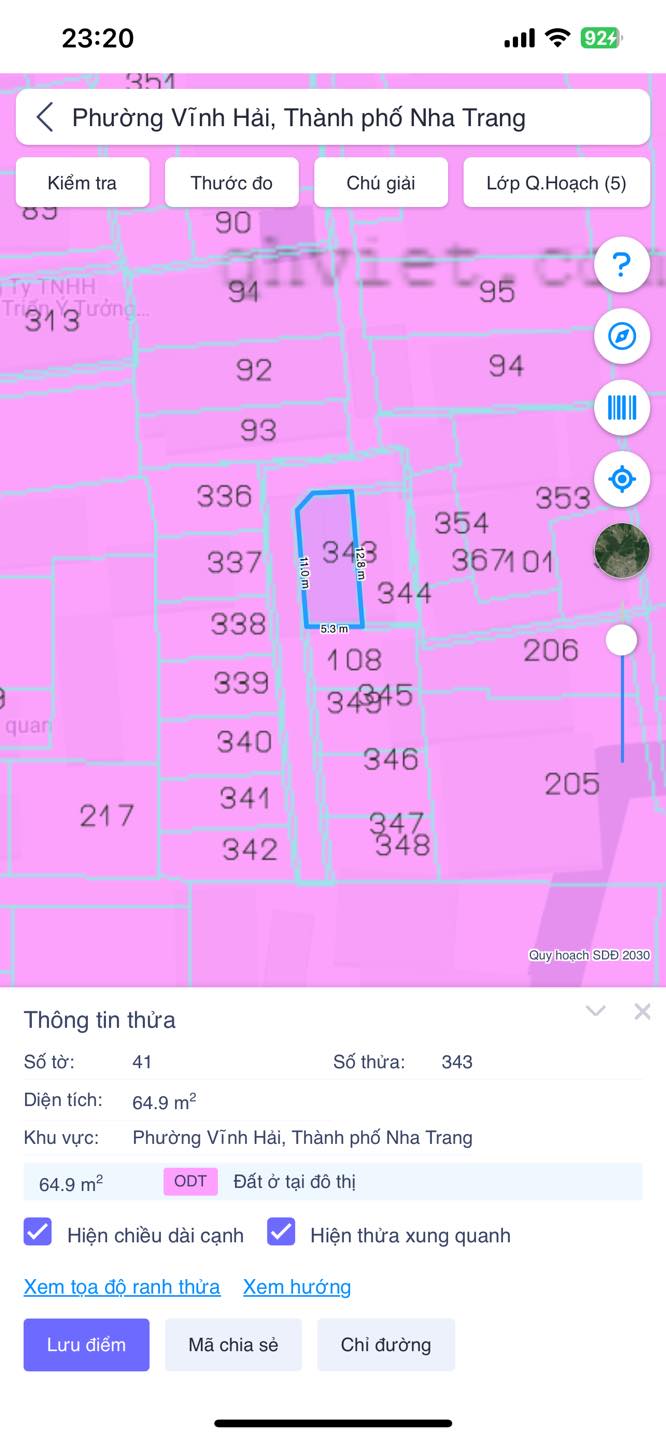Open the Chú giải legend
666x1440 pixels.
381,183
